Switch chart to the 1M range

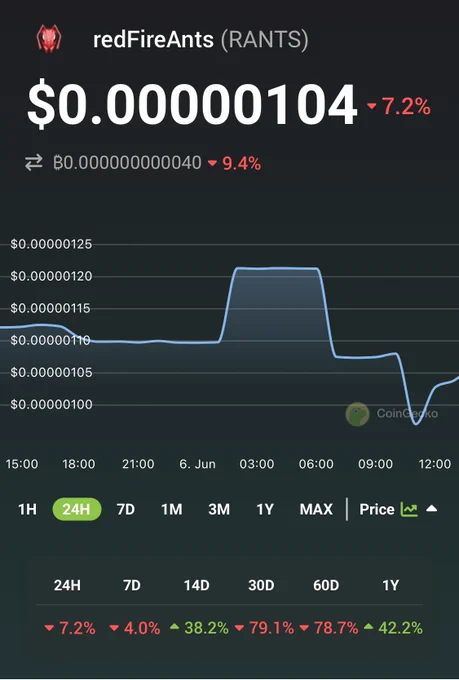tap(172, 509)
